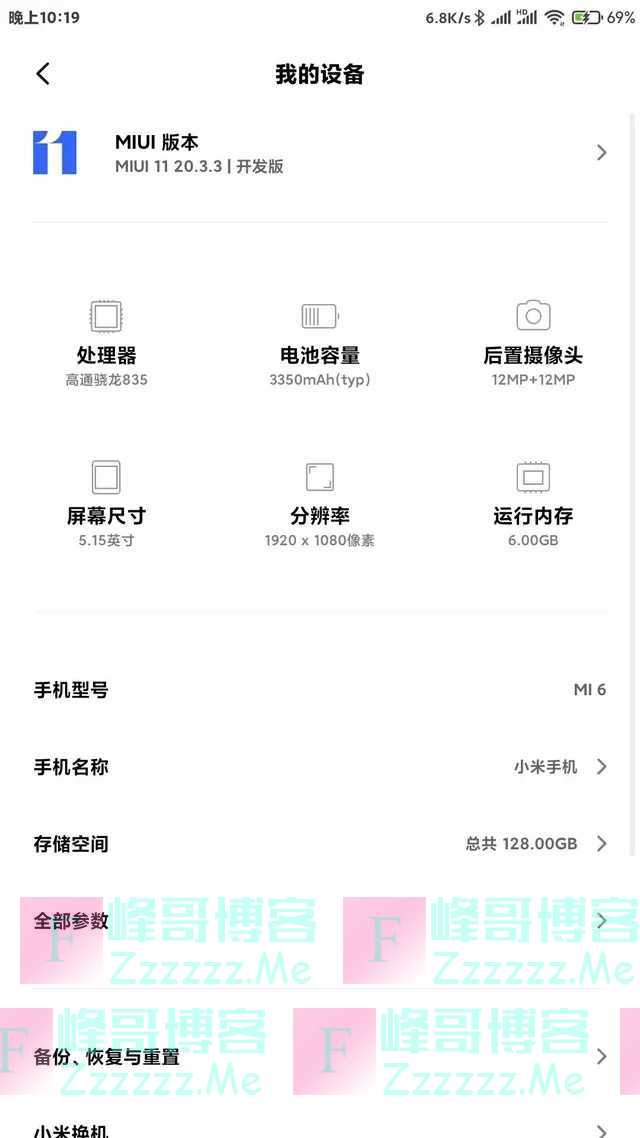Screen dimensions: 640x1138
Task: Open MIUI 版本 details
Action: tap(320, 153)
